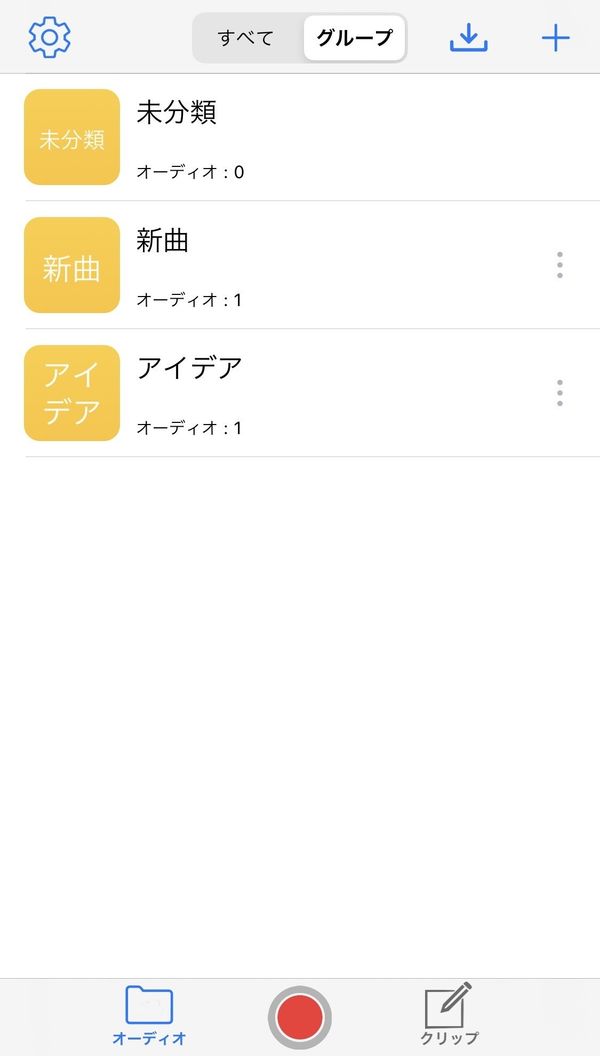Viewport: 600px width, 1056px height.
Task: Switch to the すべて segment
Action: (246, 38)
